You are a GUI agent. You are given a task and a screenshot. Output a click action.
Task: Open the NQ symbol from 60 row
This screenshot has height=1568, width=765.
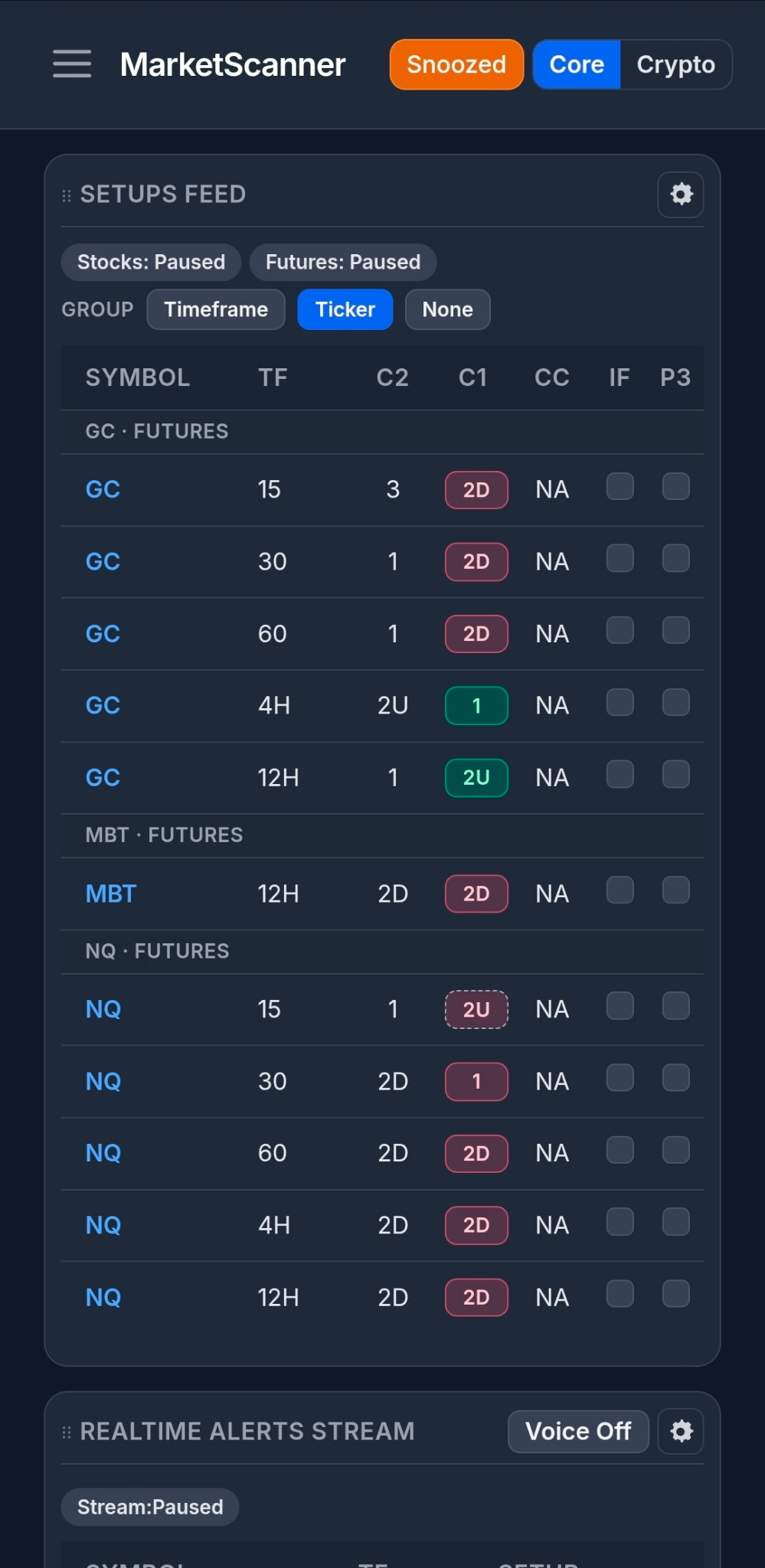pos(102,1153)
